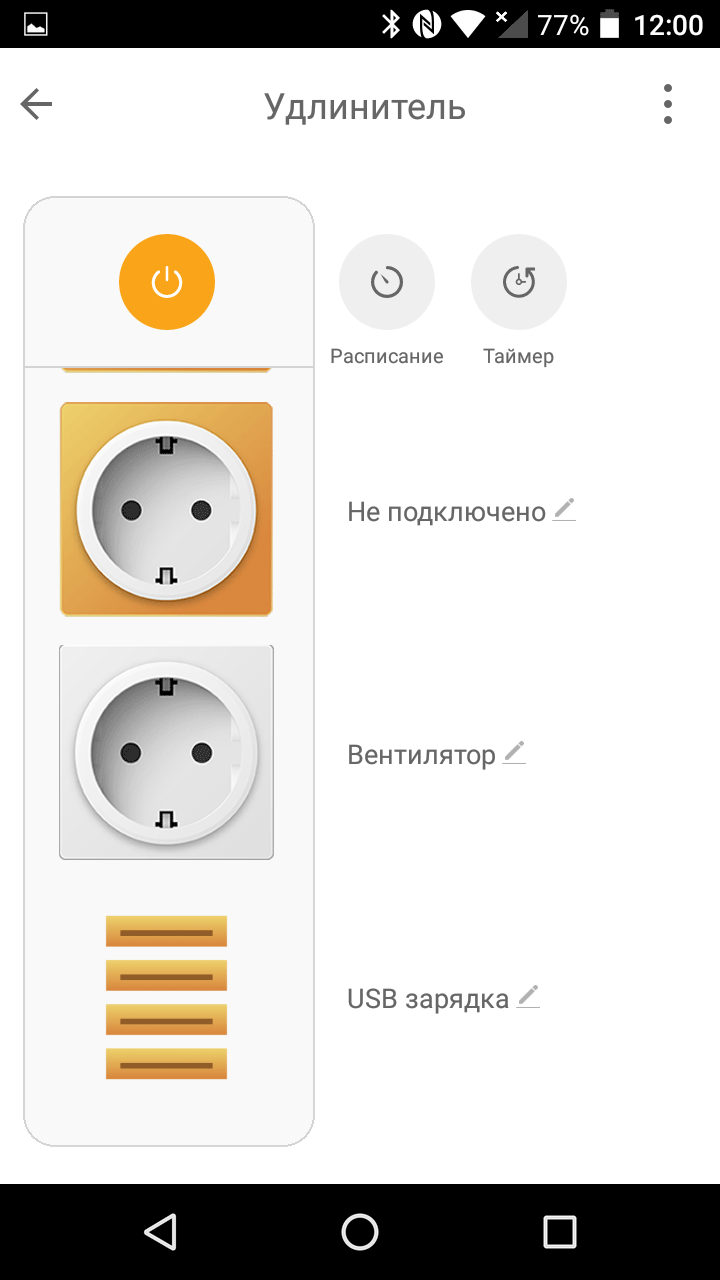Edit the USB зарядка label

(x=528, y=997)
